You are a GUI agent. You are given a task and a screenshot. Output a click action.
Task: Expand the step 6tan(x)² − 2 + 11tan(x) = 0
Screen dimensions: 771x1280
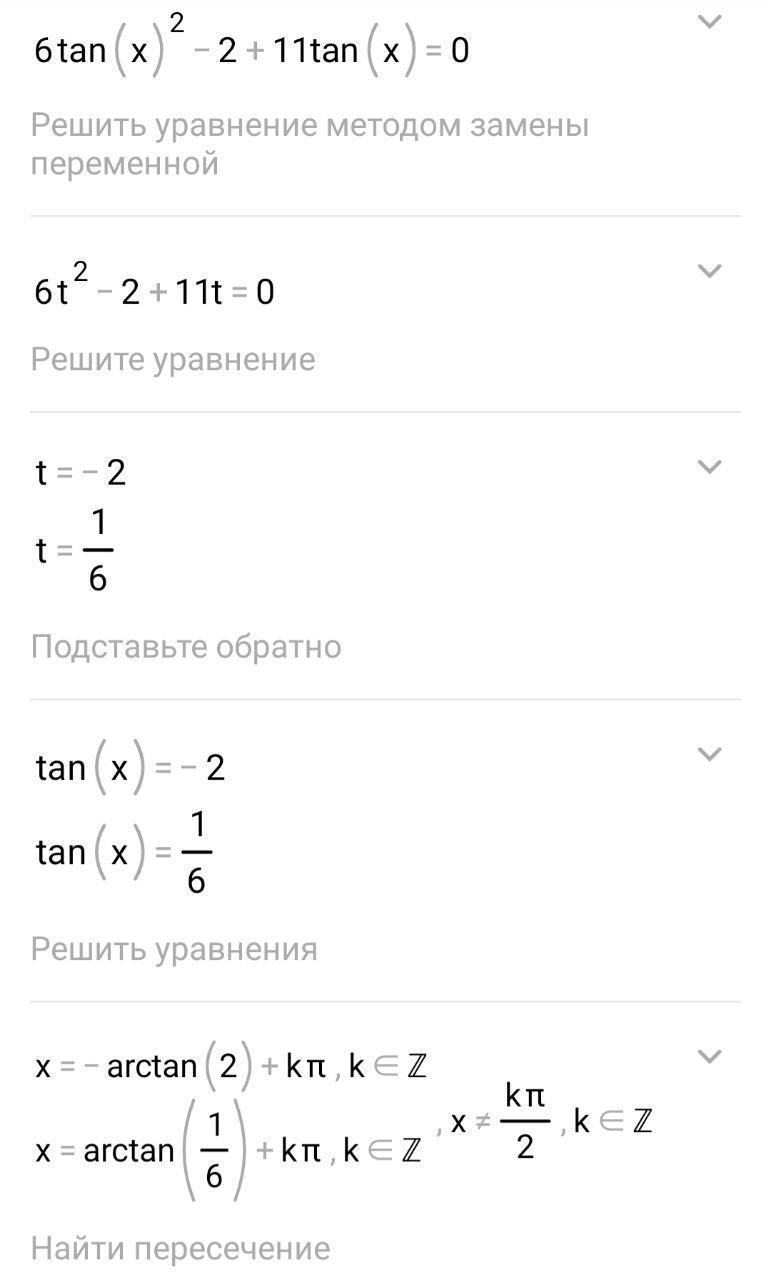click(709, 23)
